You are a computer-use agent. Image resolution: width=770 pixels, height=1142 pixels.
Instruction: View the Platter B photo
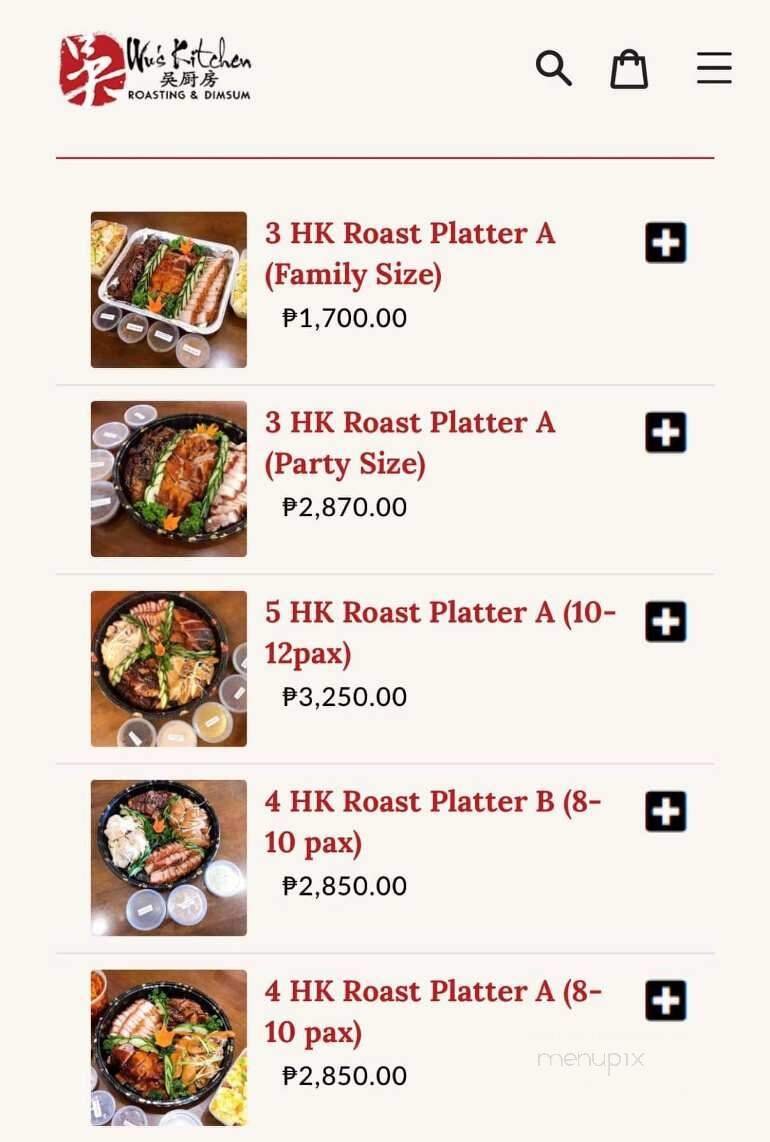[x=168, y=857]
